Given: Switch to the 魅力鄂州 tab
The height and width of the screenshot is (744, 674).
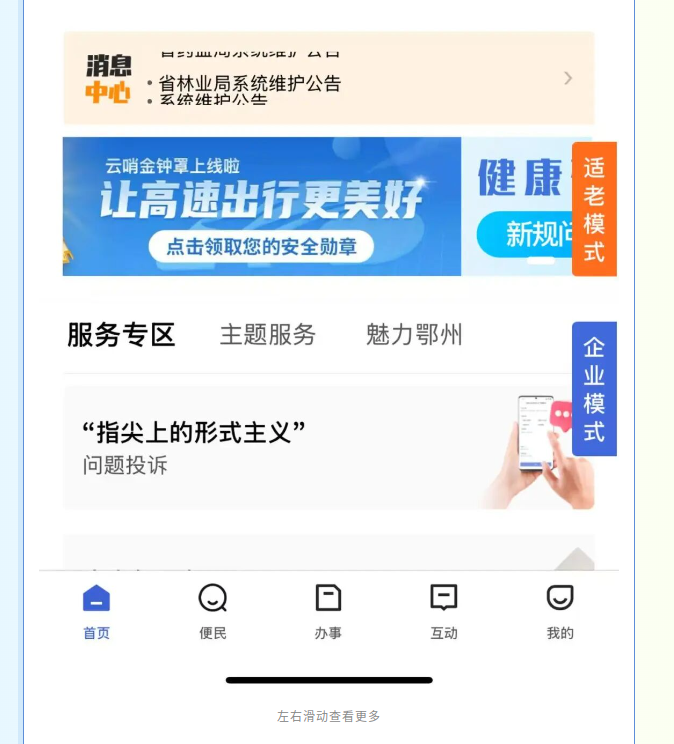Looking at the screenshot, I should pos(414,335).
